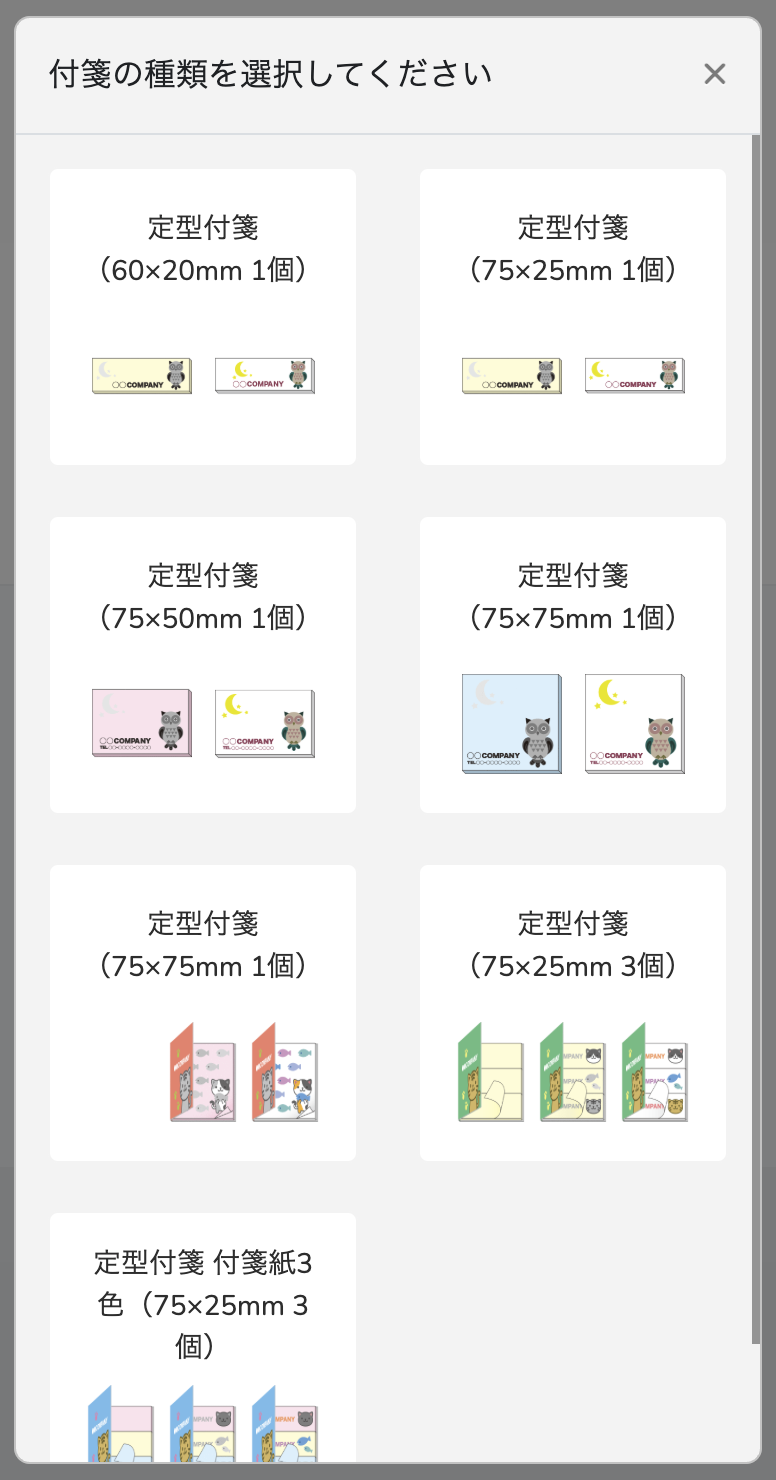The width and height of the screenshot is (776, 1480).
Task: Click the white moon sticky note preview in 60×20mm card
Action: (x=263, y=375)
